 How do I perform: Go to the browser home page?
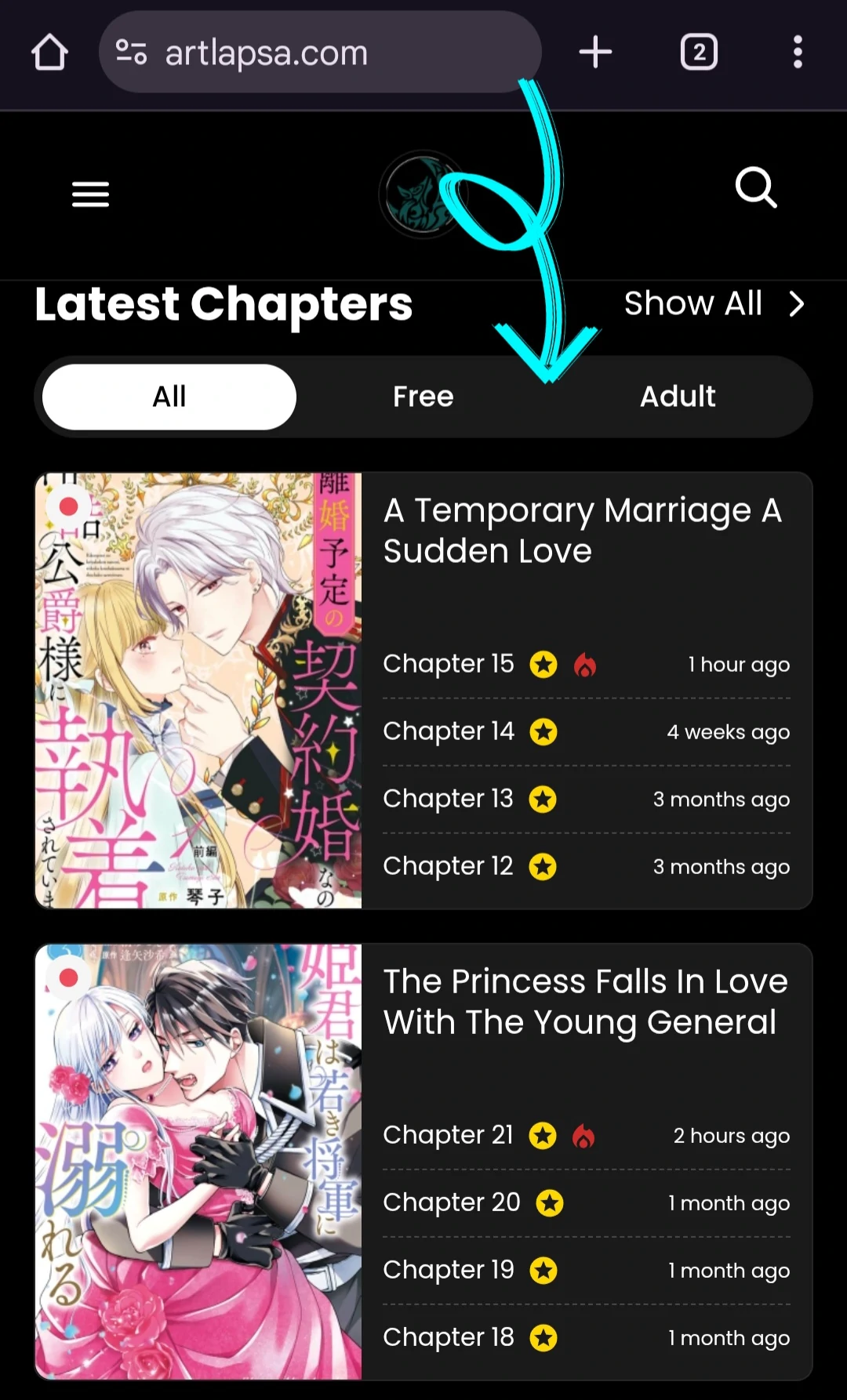coord(49,53)
